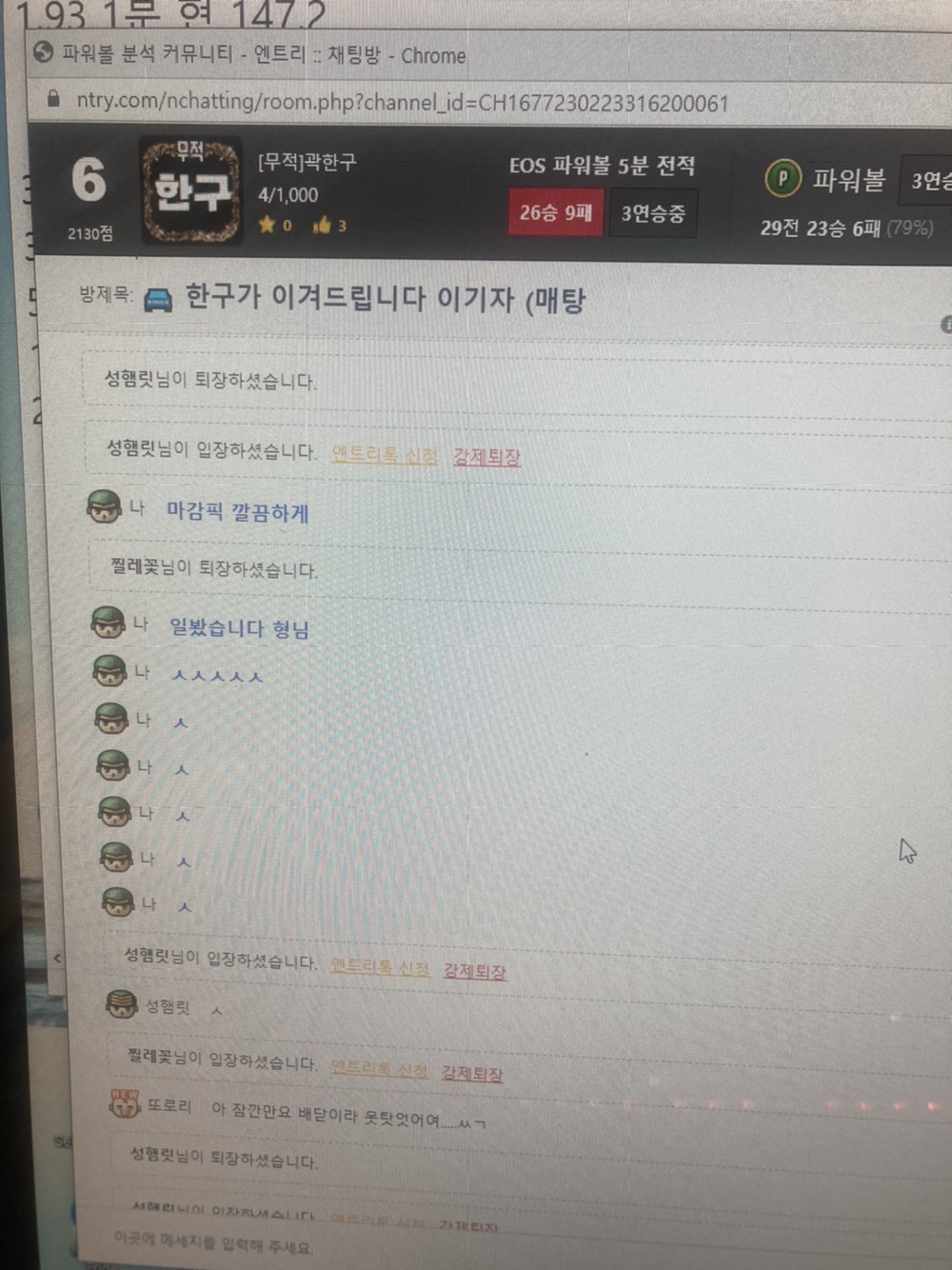
Task: Tap 강제퇴장 link next to 찔레꽃 entry
Action: [x=471, y=1073]
